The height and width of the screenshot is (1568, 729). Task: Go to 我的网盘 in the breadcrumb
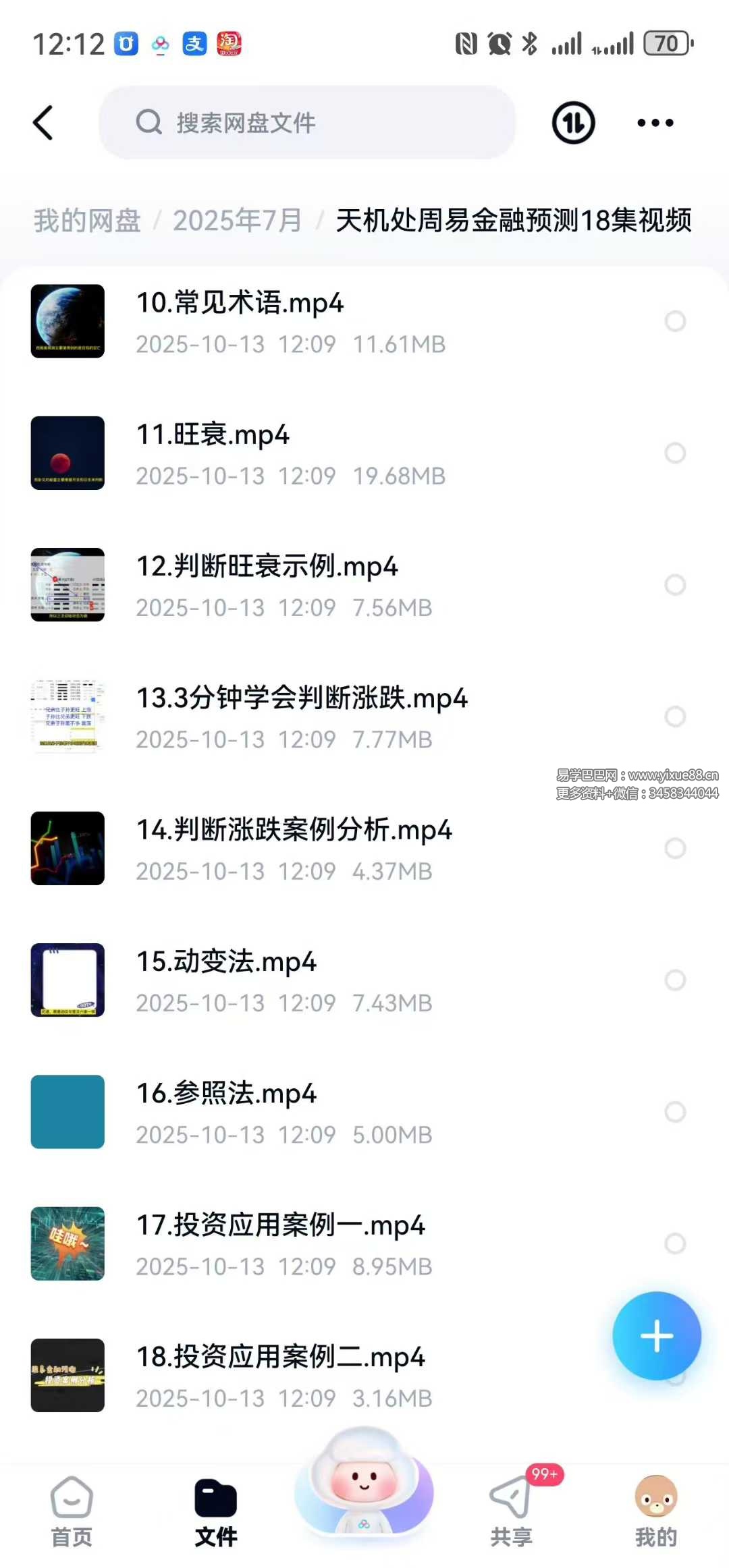click(x=87, y=221)
